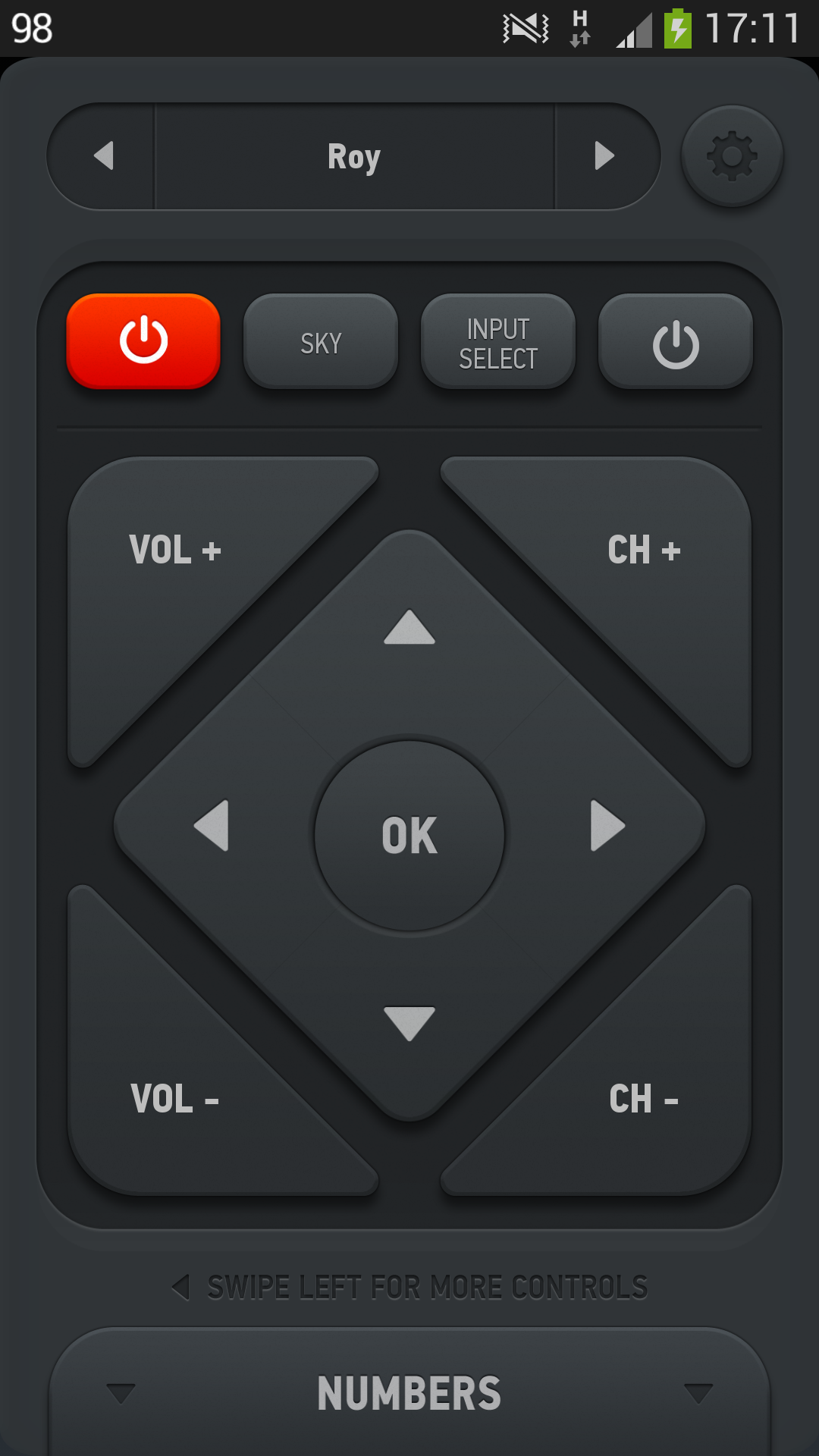This screenshot has height=1456, width=819.
Task: Expand the Numbers panel
Action: point(409,1393)
